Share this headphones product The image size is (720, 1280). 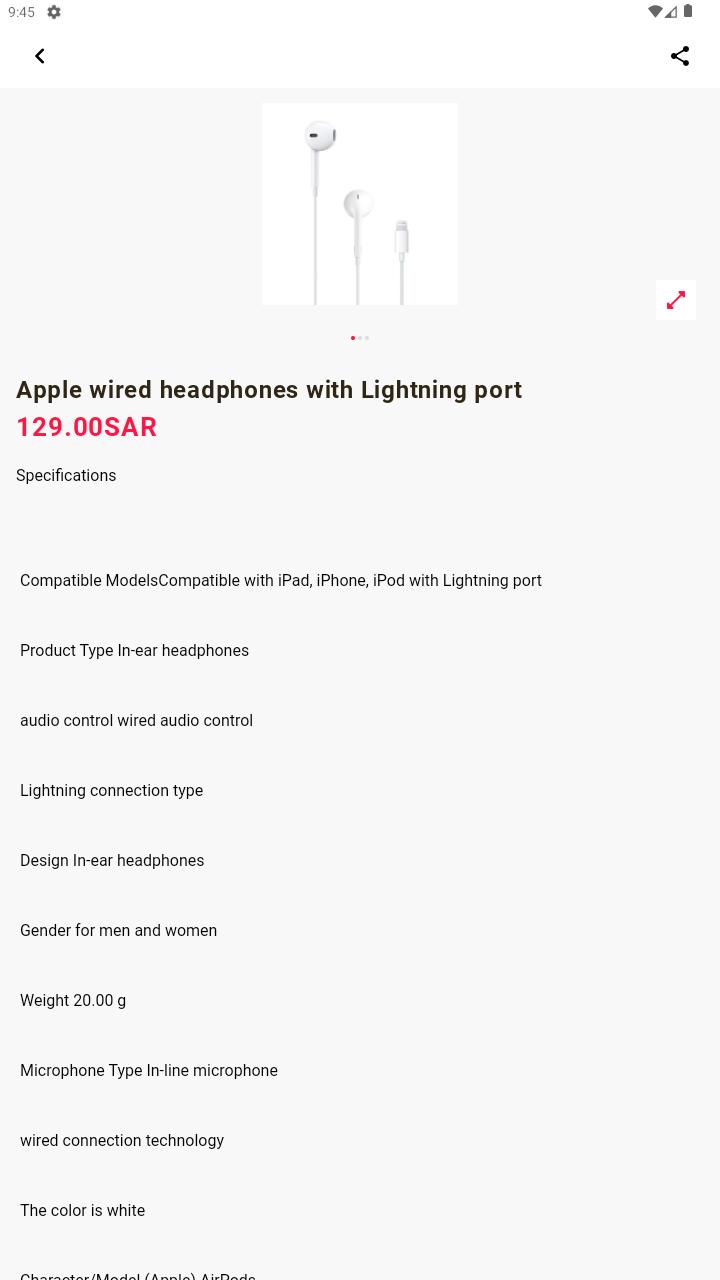tap(680, 56)
